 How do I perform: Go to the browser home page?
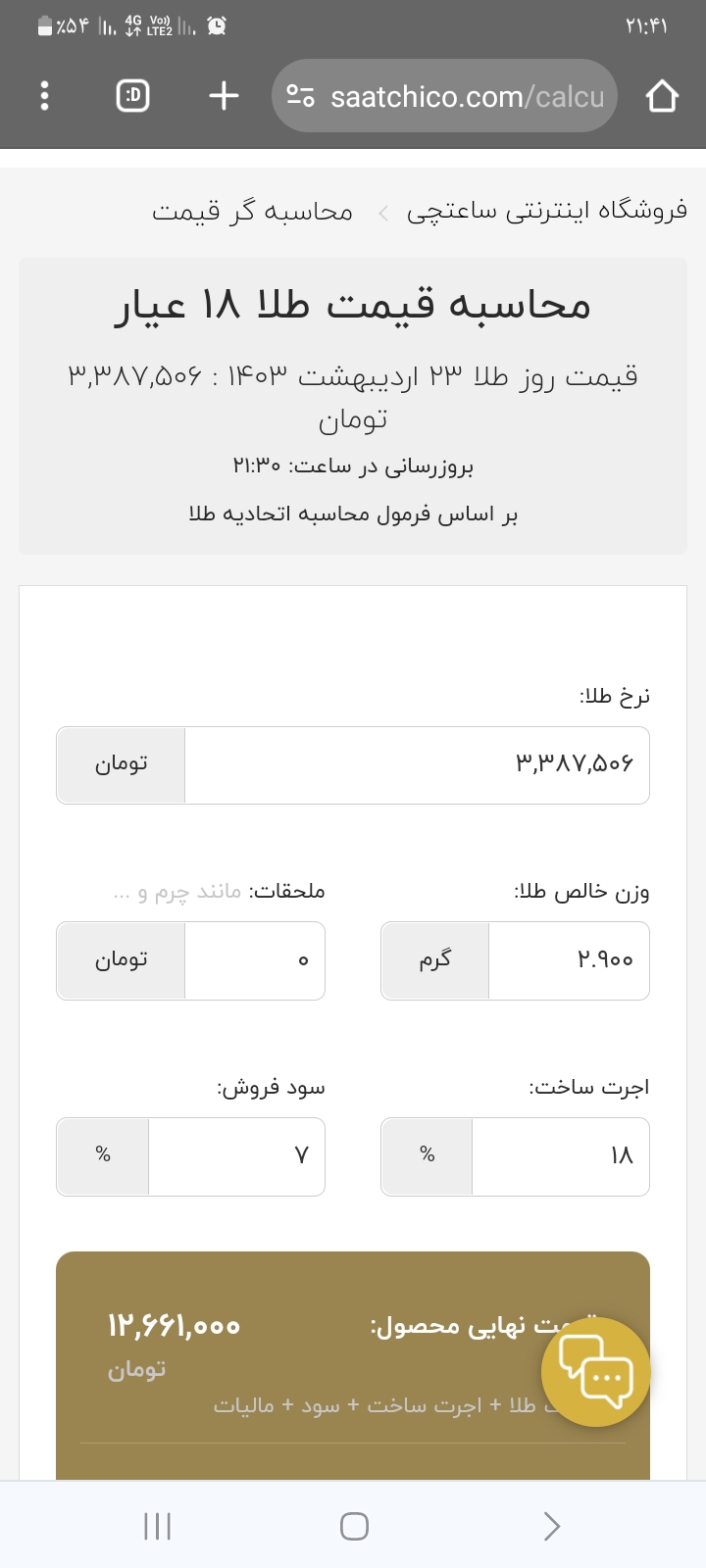[x=662, y=96]
